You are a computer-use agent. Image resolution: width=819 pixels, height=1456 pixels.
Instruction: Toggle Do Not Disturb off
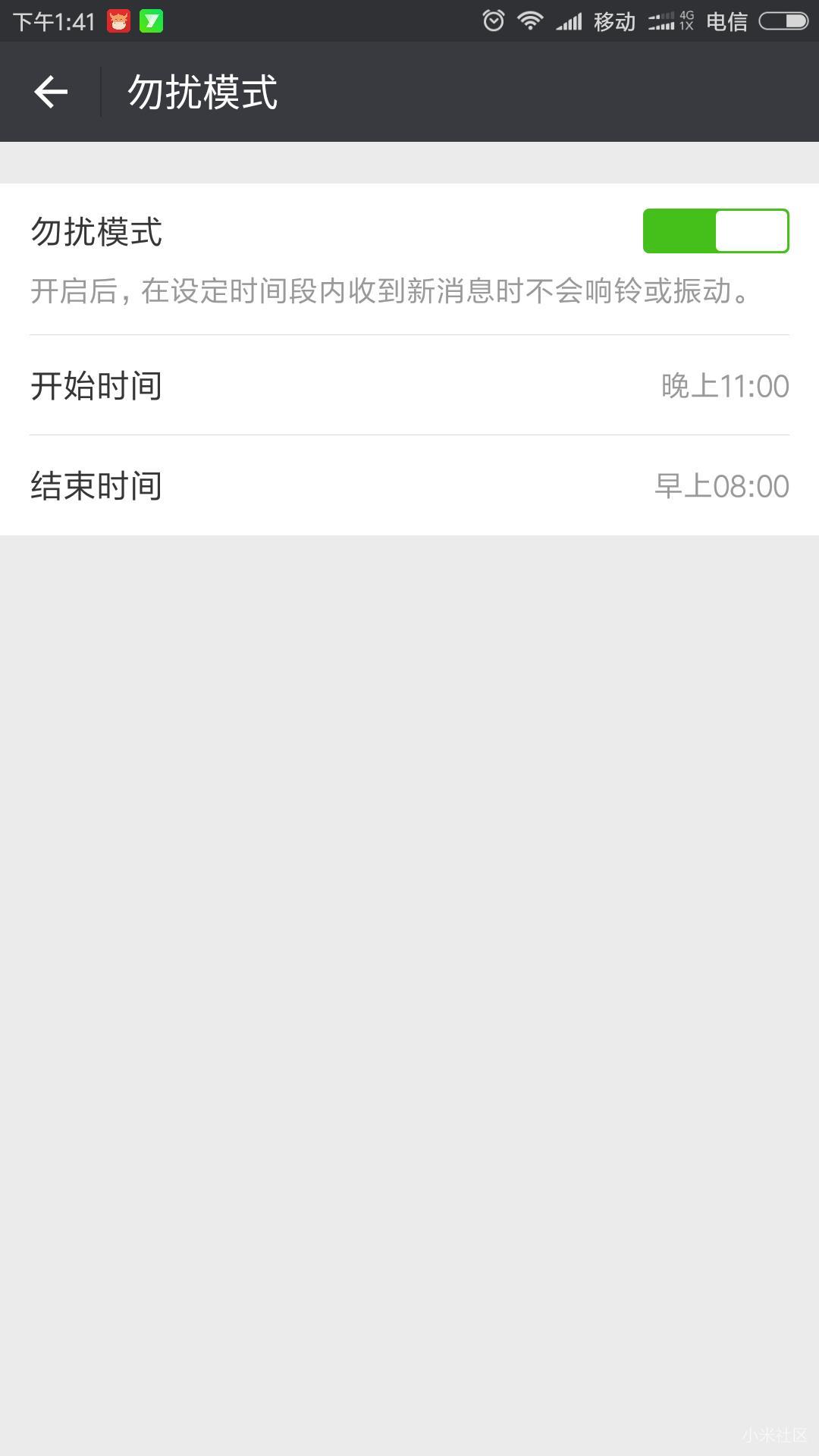[716, 230]
